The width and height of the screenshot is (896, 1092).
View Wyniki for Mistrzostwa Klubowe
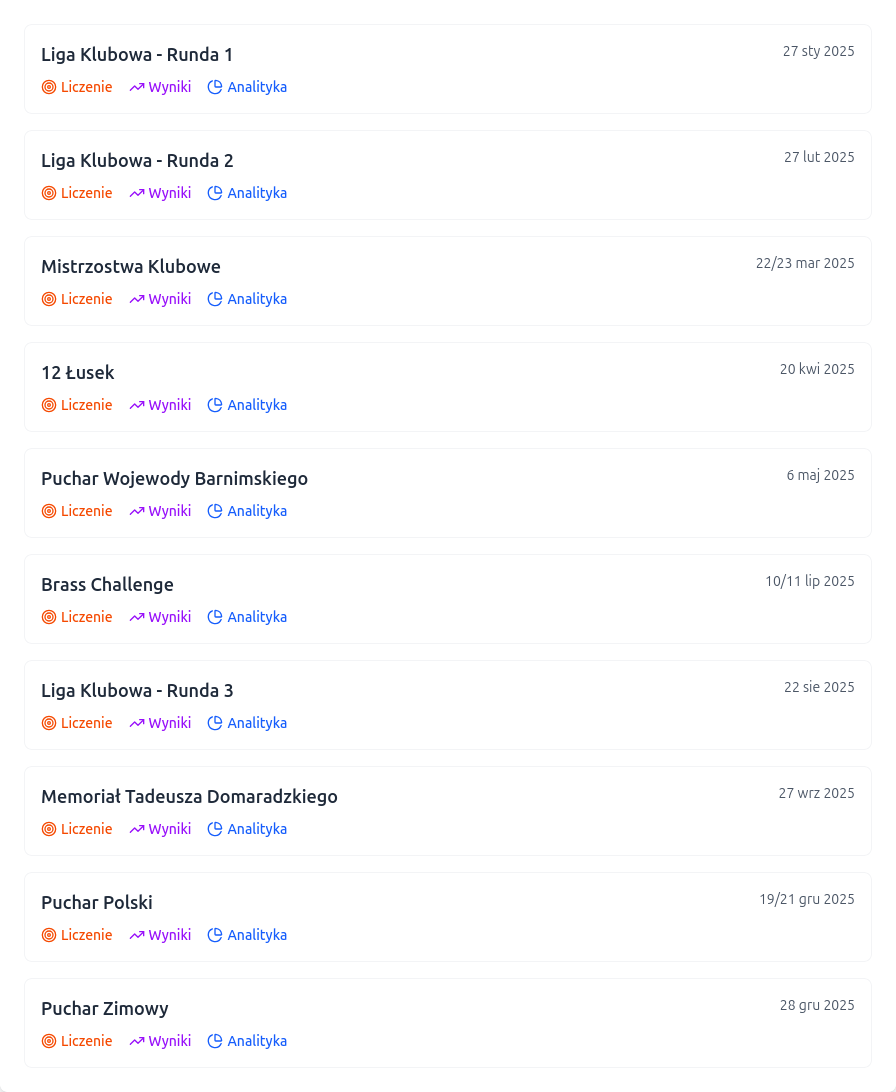[160, 299]
